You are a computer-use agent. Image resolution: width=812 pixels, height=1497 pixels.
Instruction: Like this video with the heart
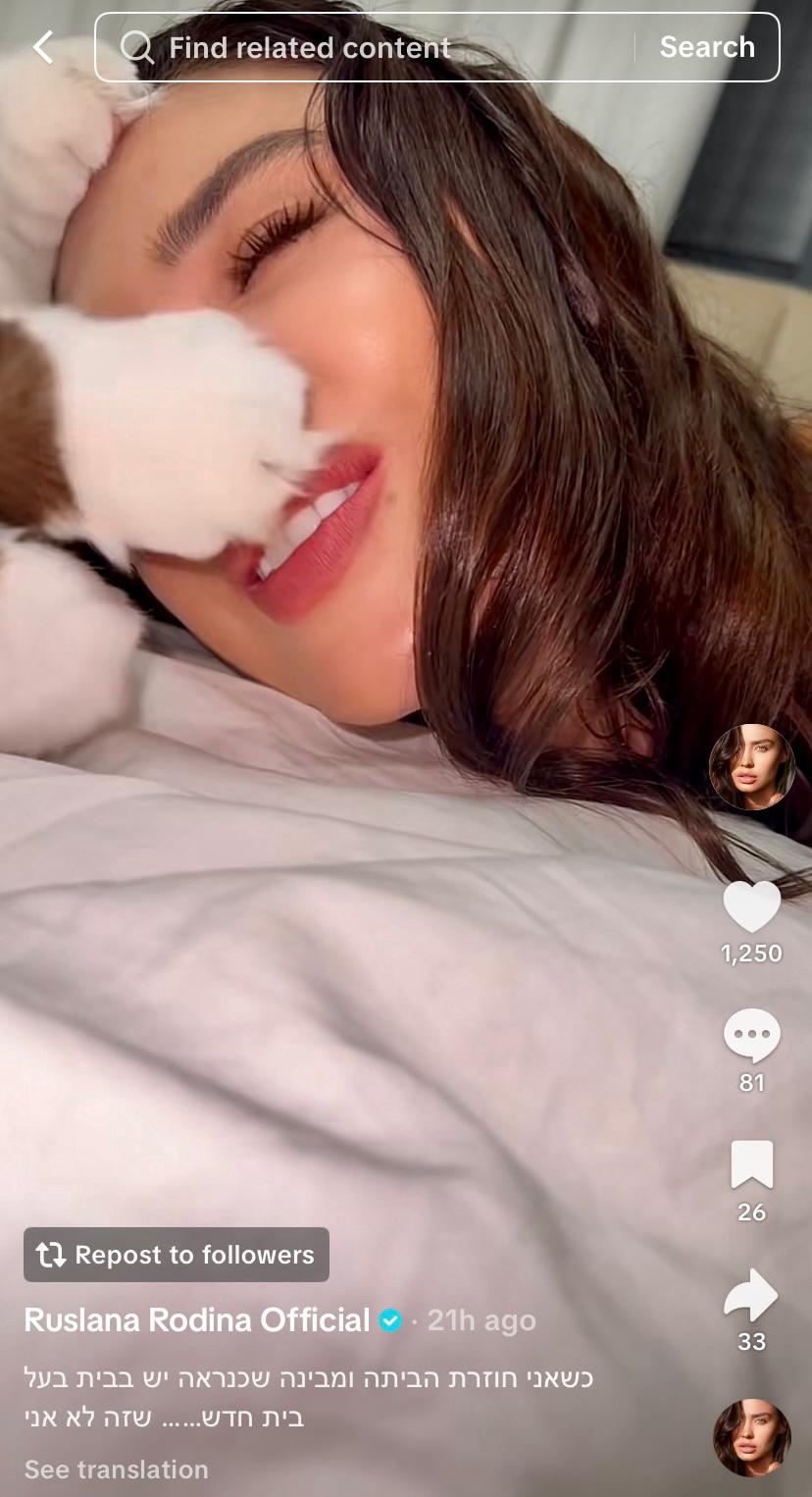(751, 907)
